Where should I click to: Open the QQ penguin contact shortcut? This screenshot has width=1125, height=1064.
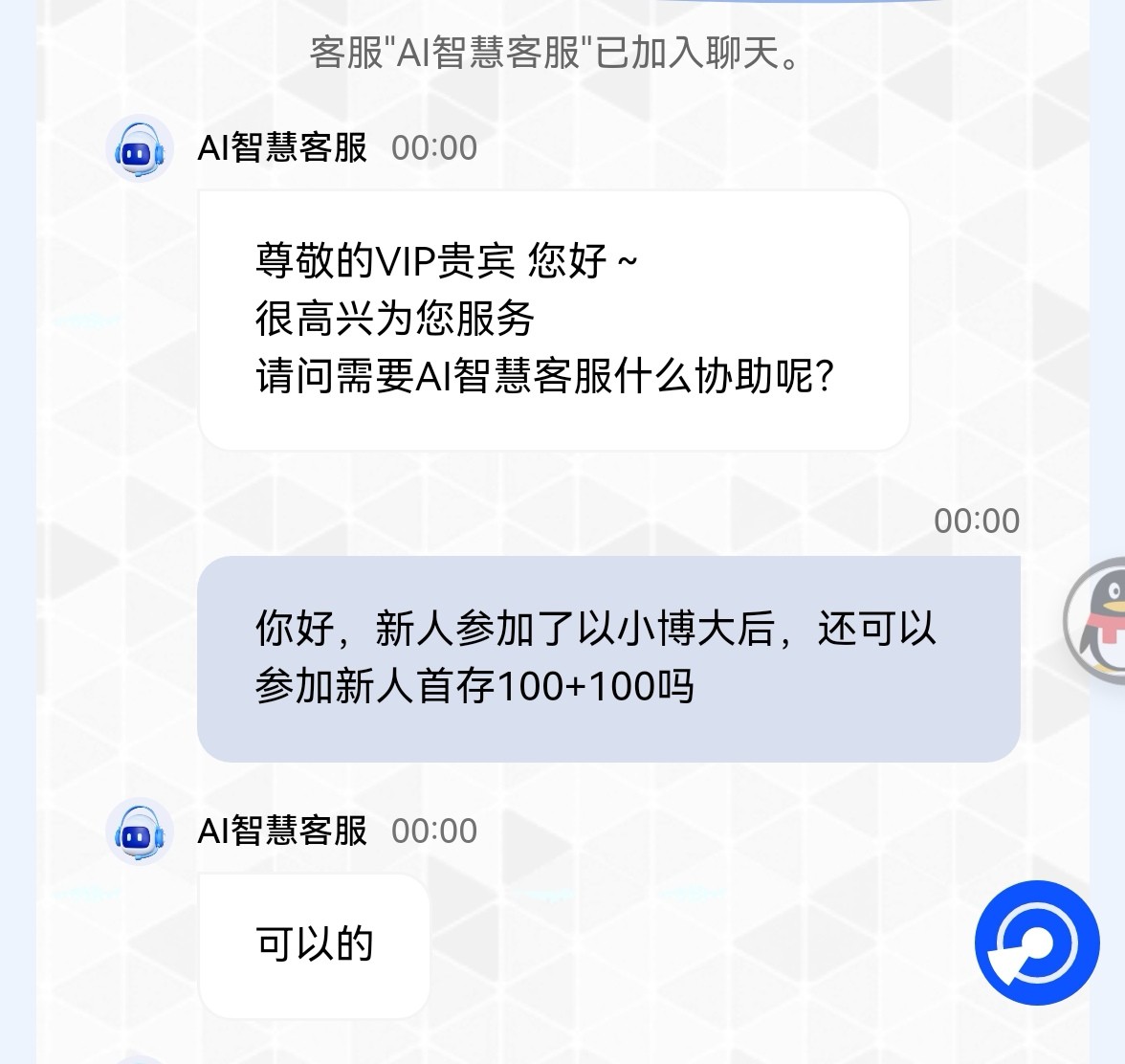(x=1100, y=622)
